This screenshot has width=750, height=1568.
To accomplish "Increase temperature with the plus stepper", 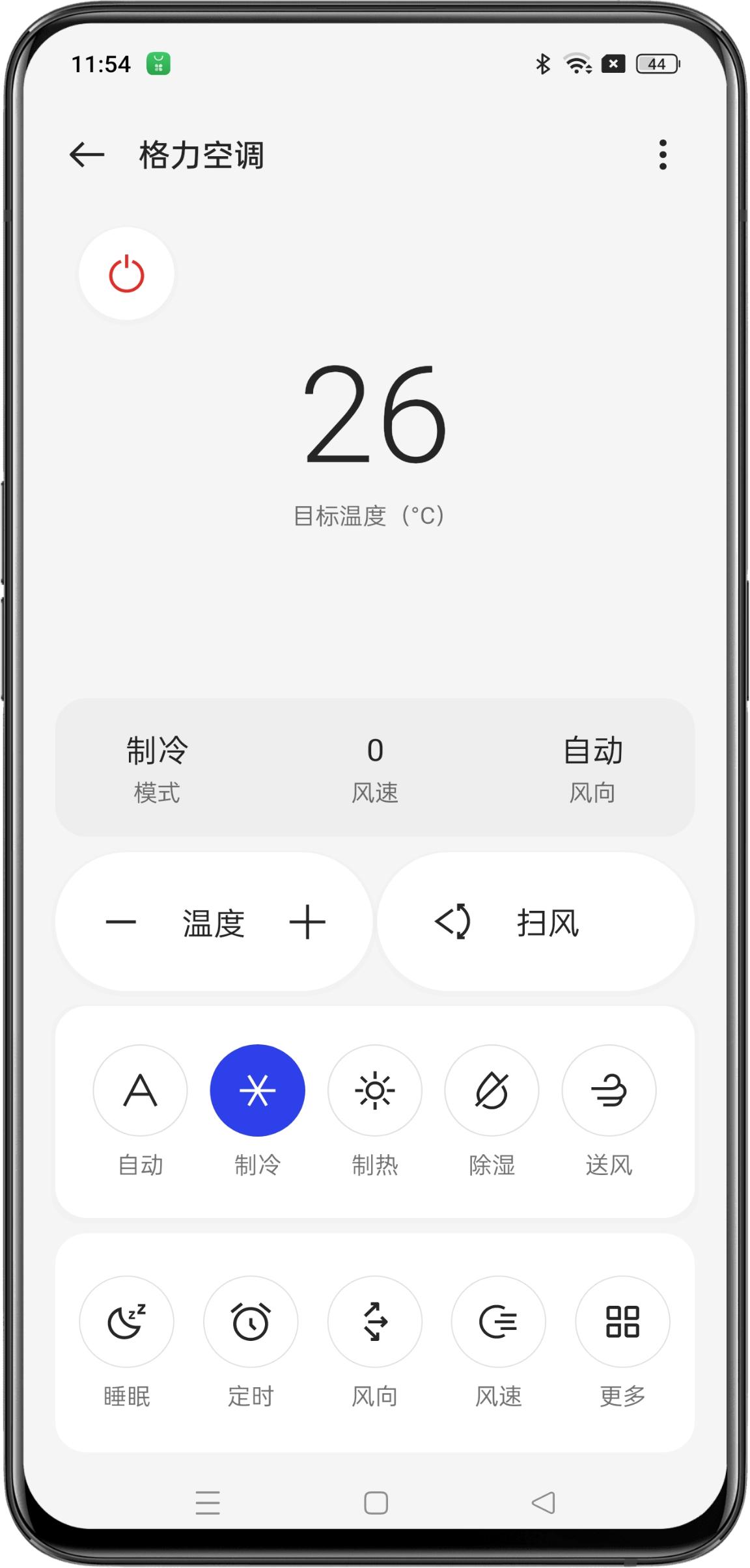I will (x=307, y=921).
